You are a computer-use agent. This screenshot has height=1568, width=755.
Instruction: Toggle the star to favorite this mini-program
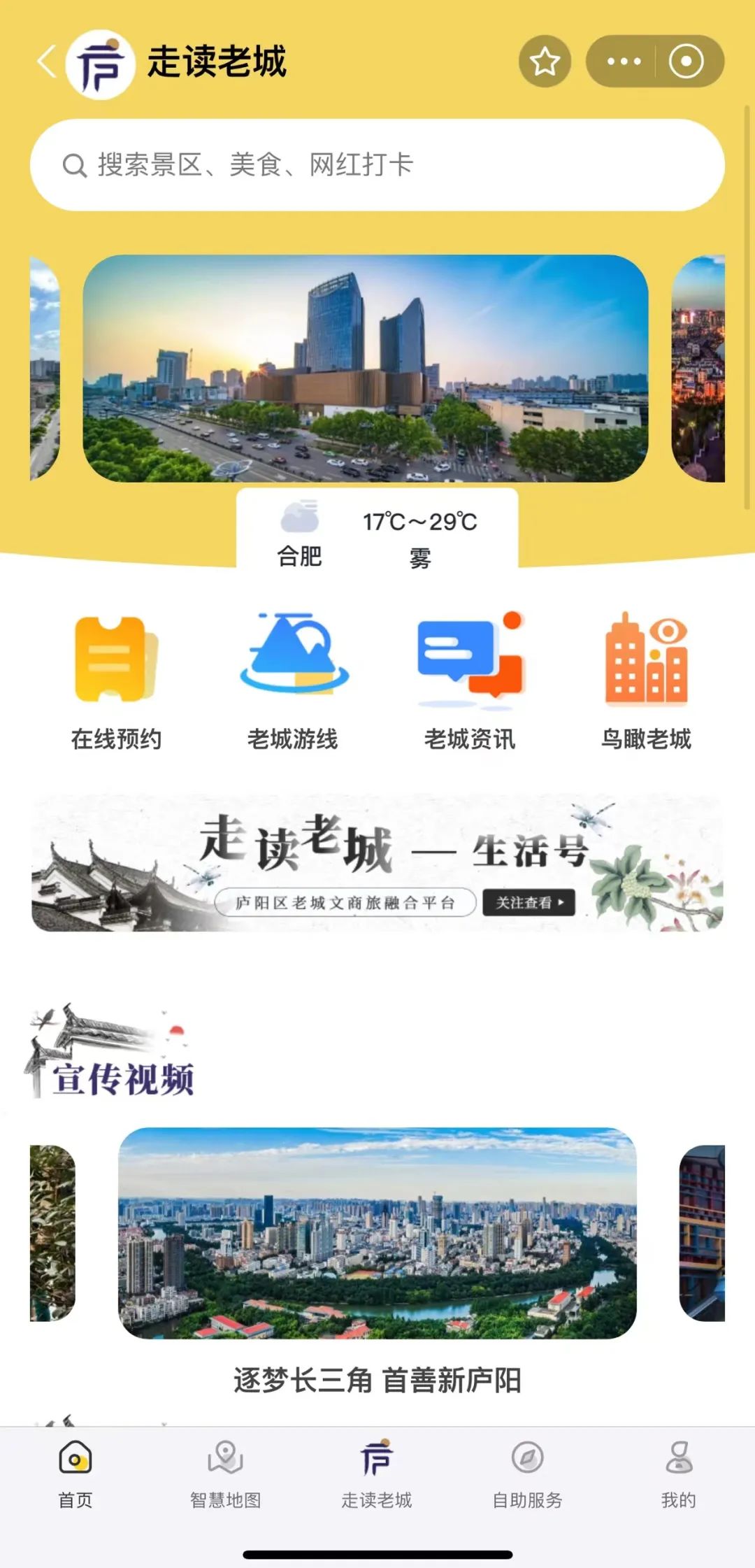pyautogui.click(x=543, y=62)
